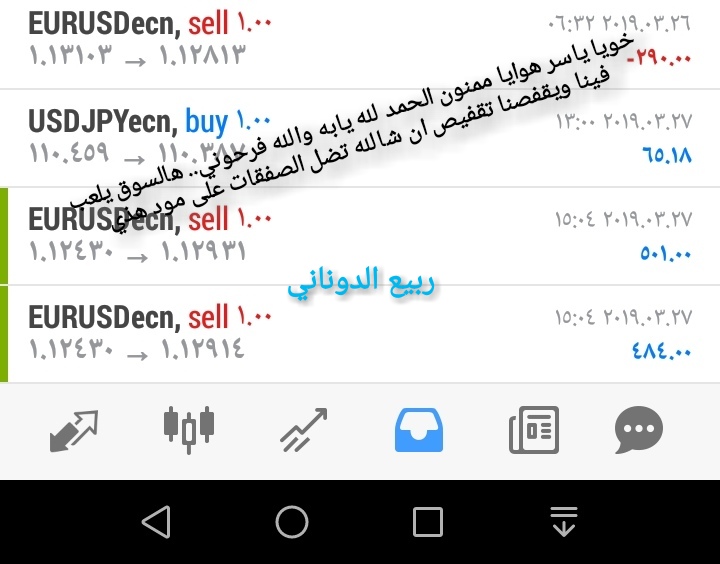Go to the Trade tab

tap(304, 430)
